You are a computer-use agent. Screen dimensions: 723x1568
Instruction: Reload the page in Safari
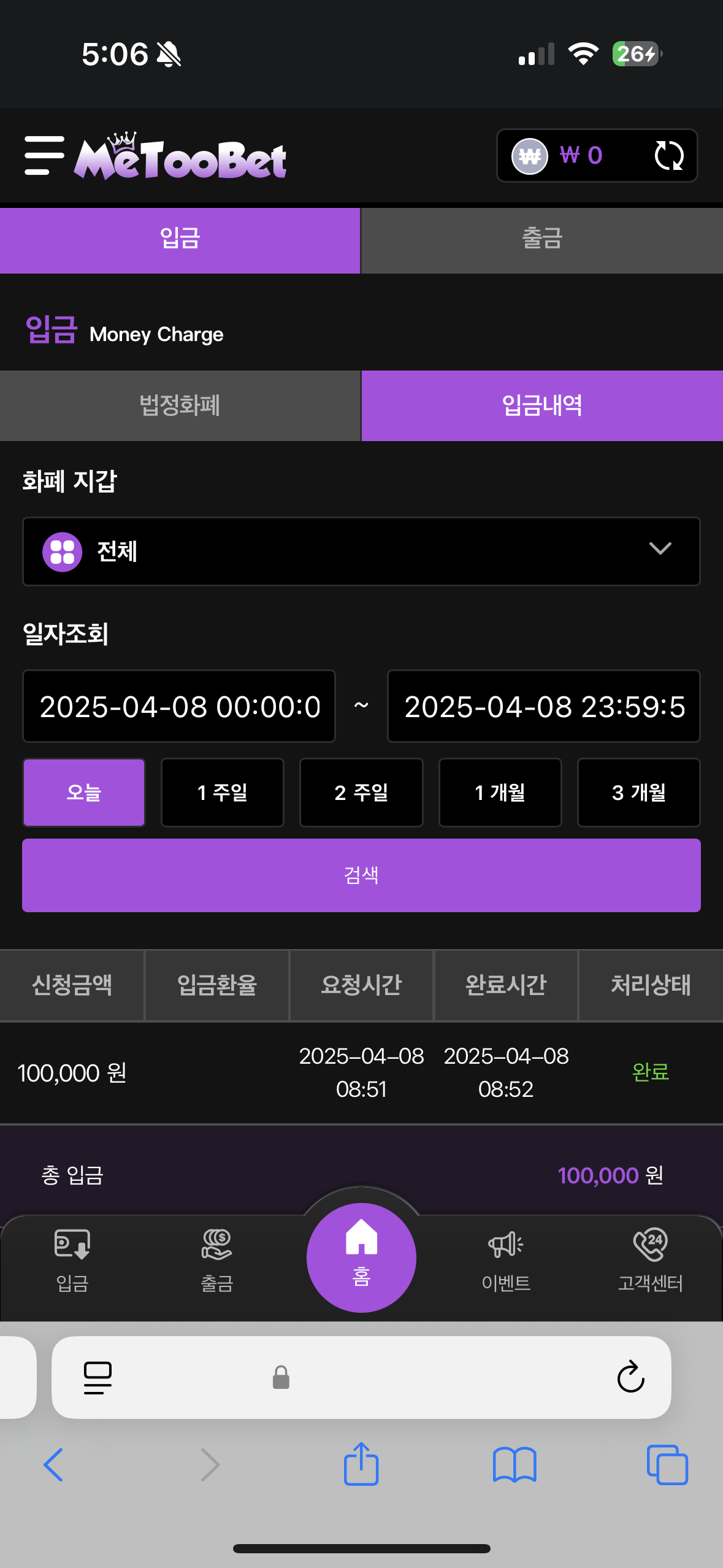630,1378
